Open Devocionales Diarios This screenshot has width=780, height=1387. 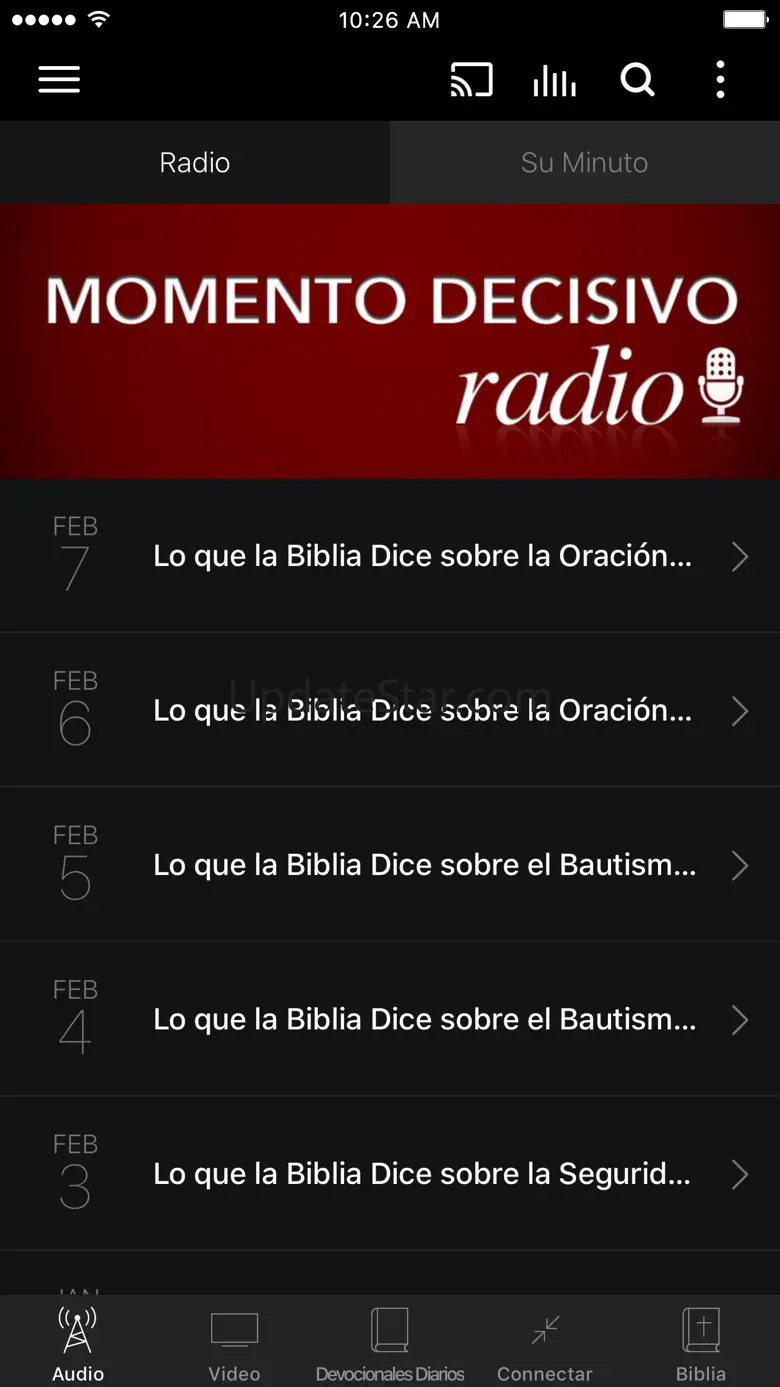coord(390,1343)
